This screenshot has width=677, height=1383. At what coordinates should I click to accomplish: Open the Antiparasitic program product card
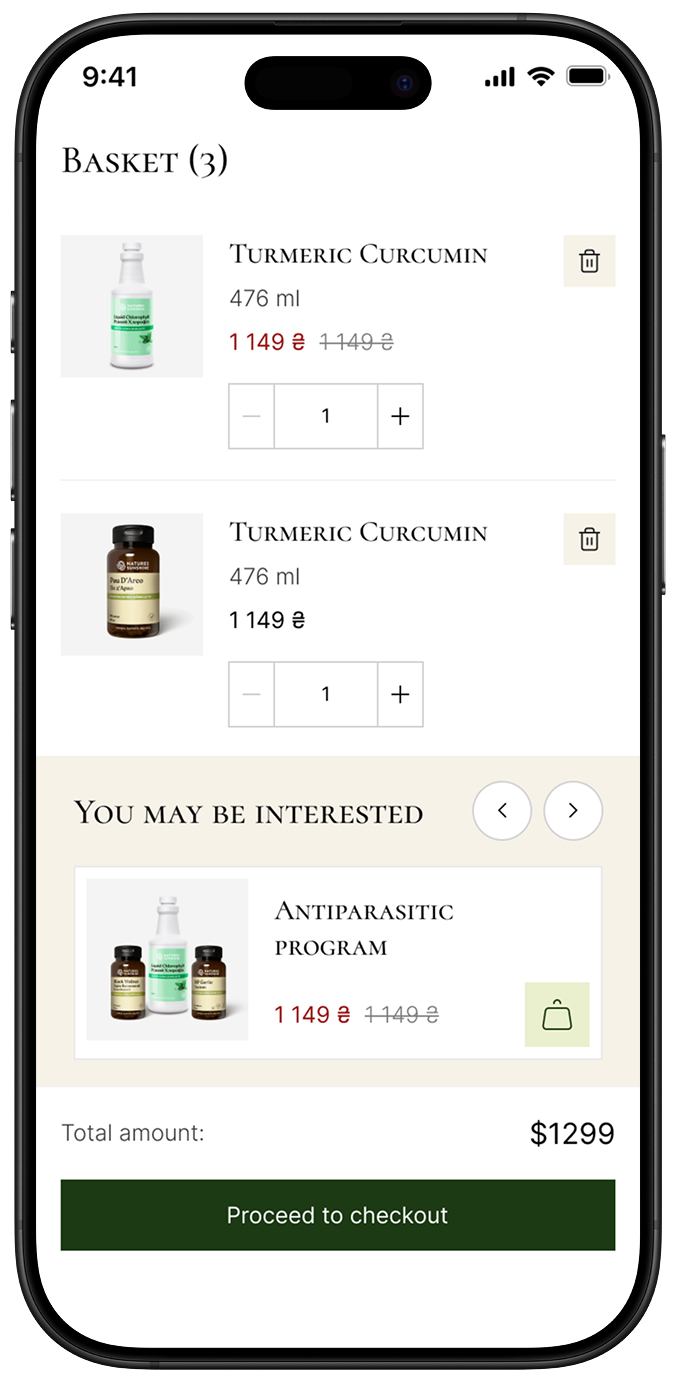coord(364,929)
